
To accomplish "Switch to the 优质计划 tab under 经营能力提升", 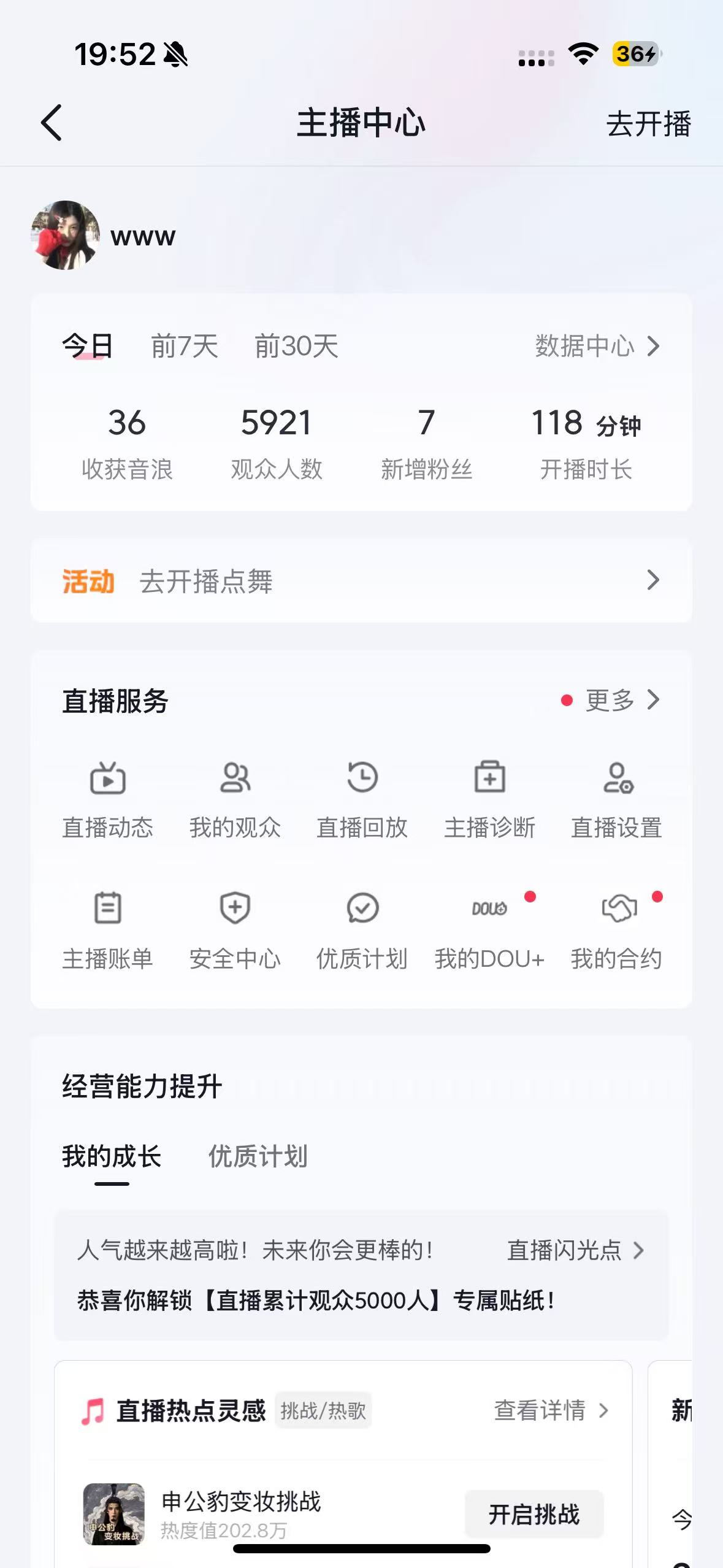I will point(258,1156).
